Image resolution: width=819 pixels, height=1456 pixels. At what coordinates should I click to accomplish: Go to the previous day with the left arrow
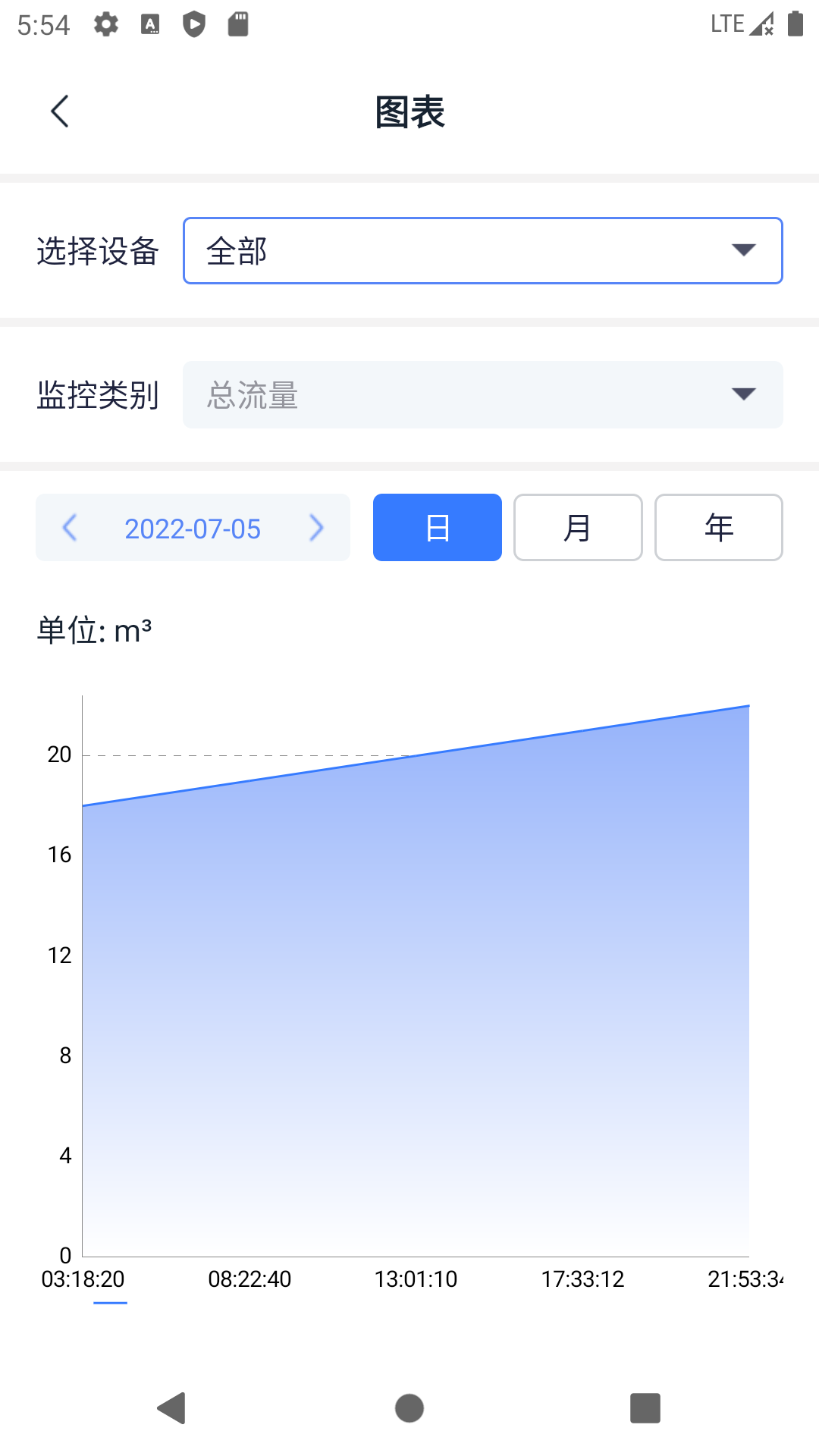click(70, 527)
